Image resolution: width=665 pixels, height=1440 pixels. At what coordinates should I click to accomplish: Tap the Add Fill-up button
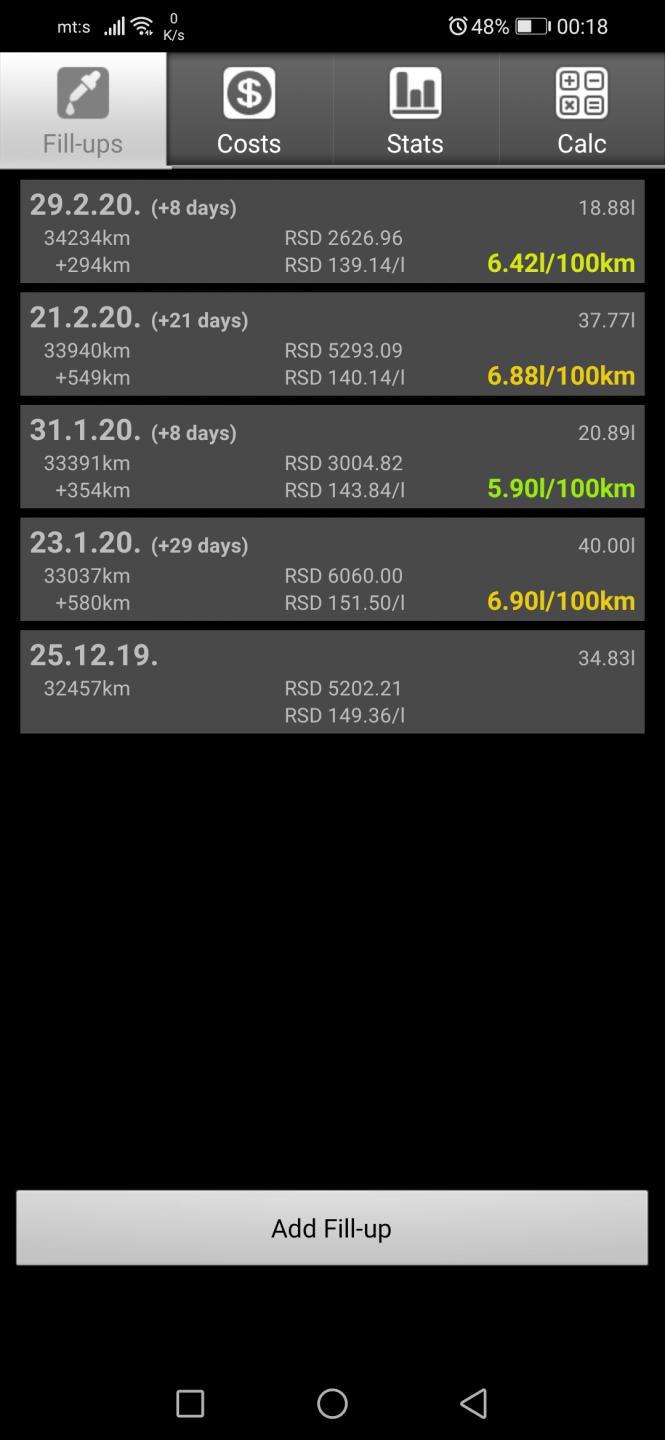(332, 1228)
